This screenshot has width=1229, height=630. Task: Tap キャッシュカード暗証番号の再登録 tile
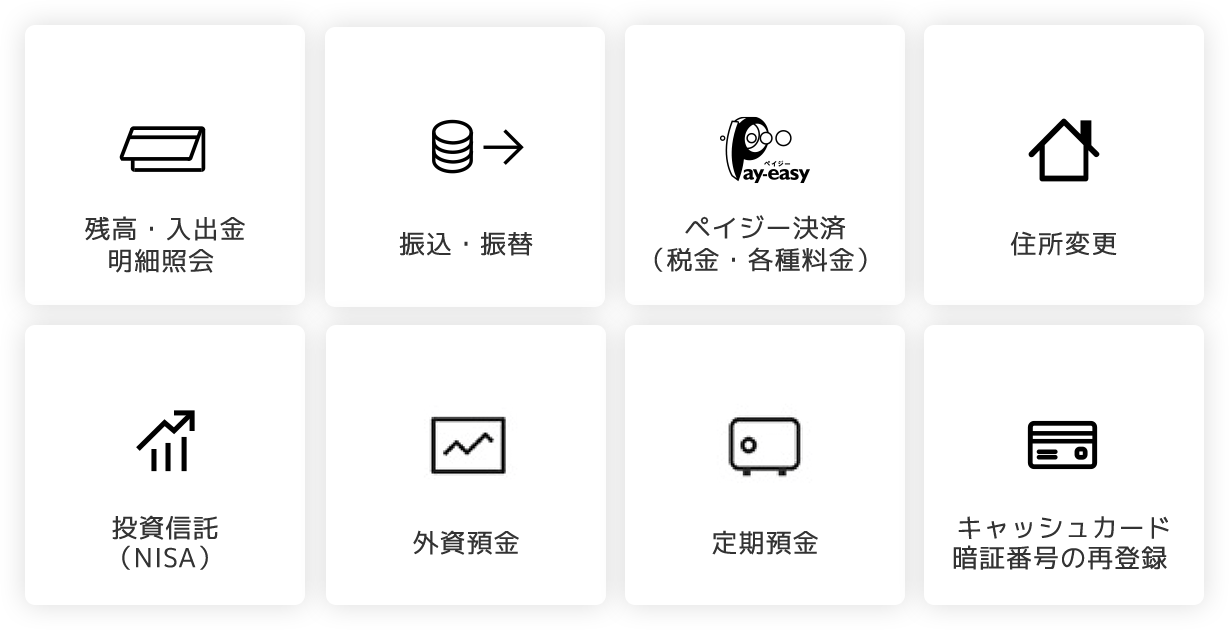(1064, 465)
